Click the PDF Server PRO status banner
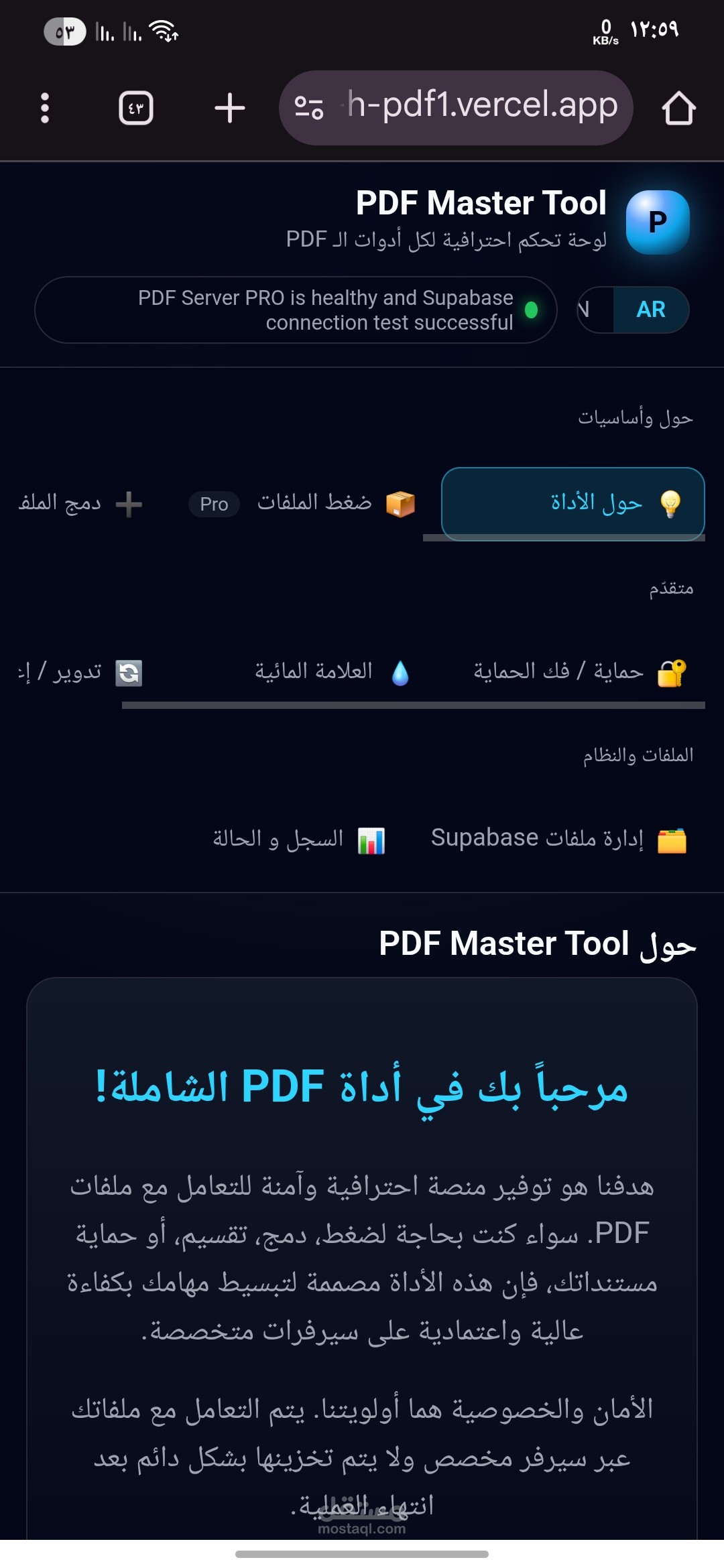The height and width of the screenshot is (1568, 724). pyautogui.click(x=295, y=310)
